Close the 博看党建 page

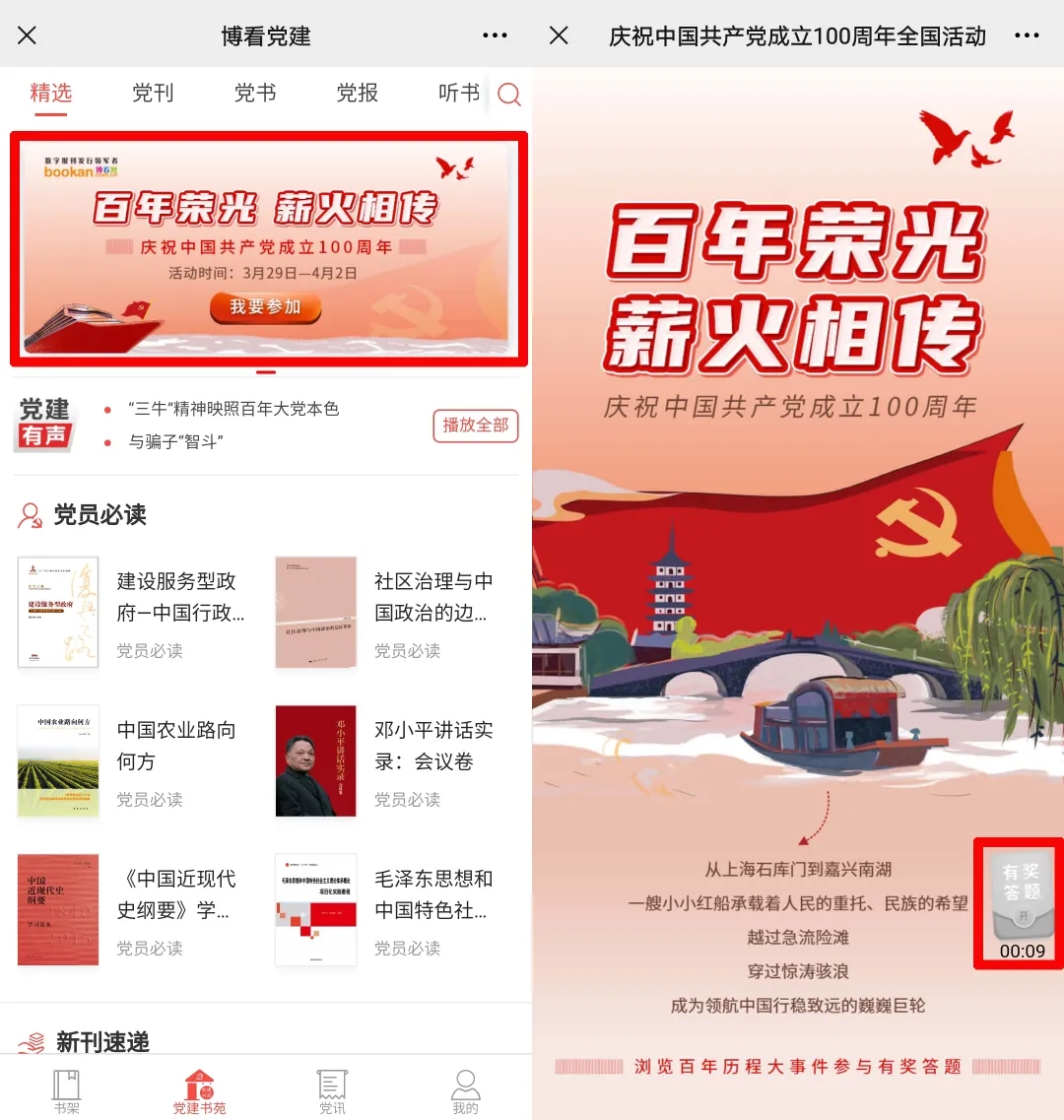tap(28, 35)
